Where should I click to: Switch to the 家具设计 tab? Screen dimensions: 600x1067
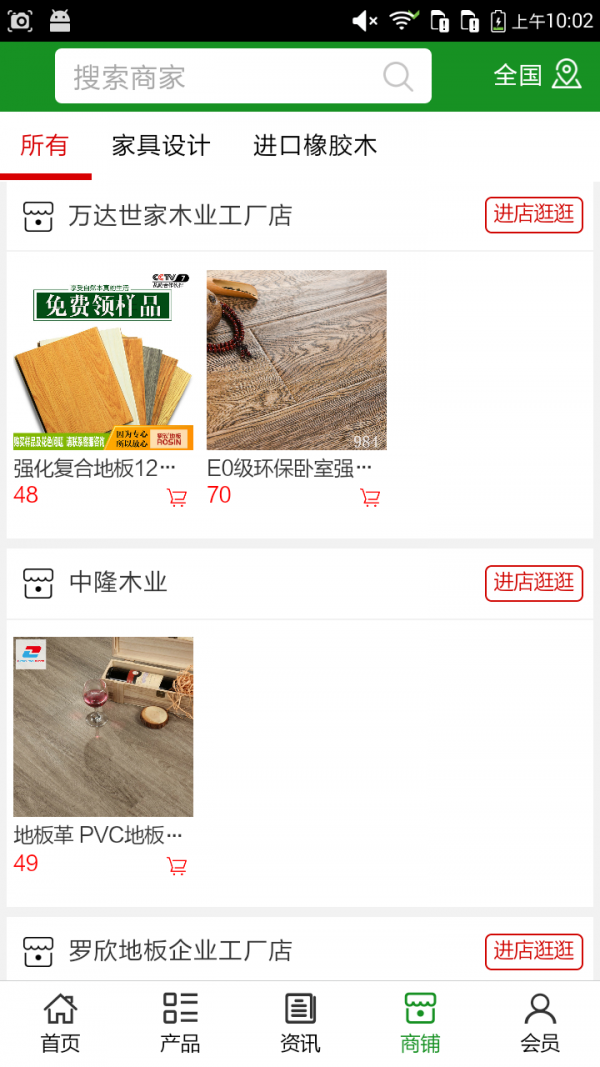click(x=161, y=146)
